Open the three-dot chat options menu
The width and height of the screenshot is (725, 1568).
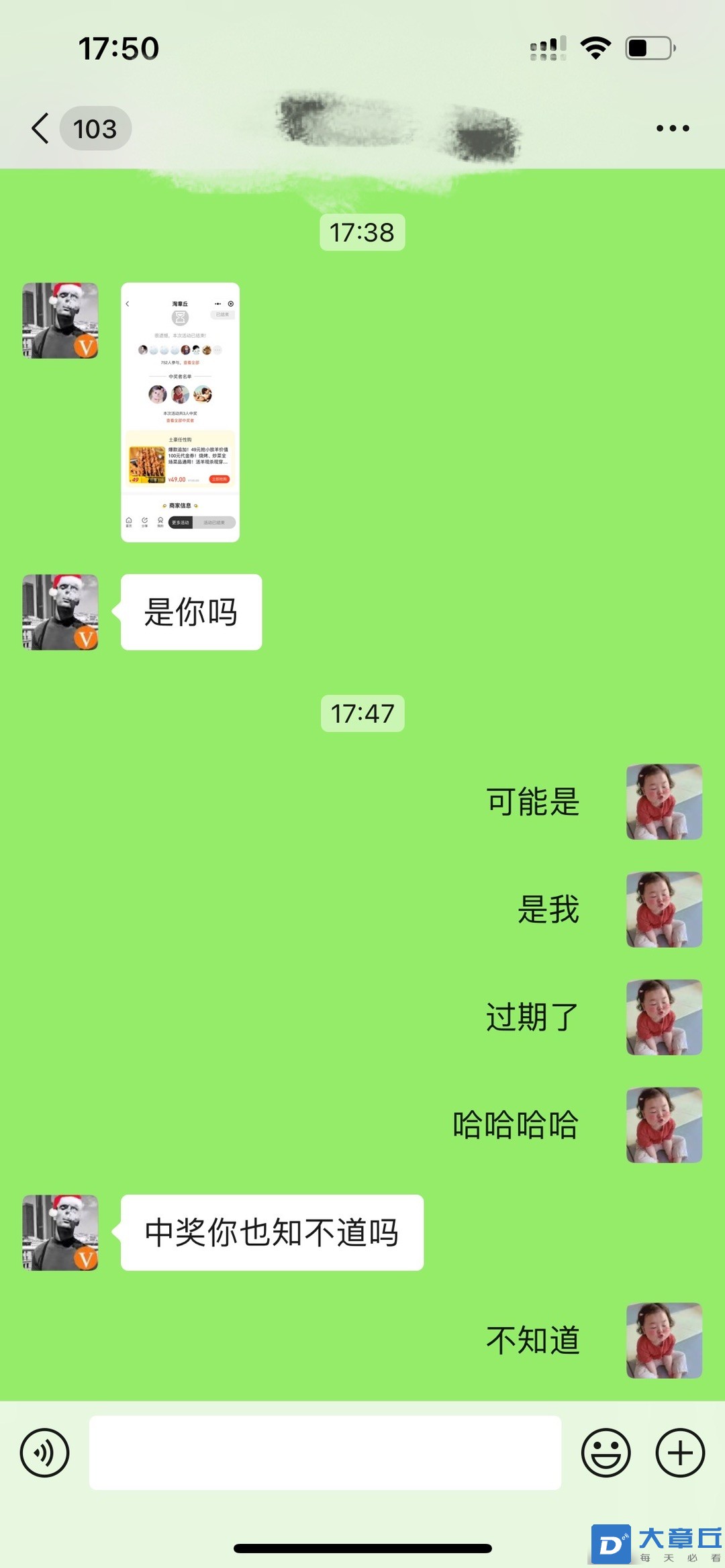click(x=672, y=128)
